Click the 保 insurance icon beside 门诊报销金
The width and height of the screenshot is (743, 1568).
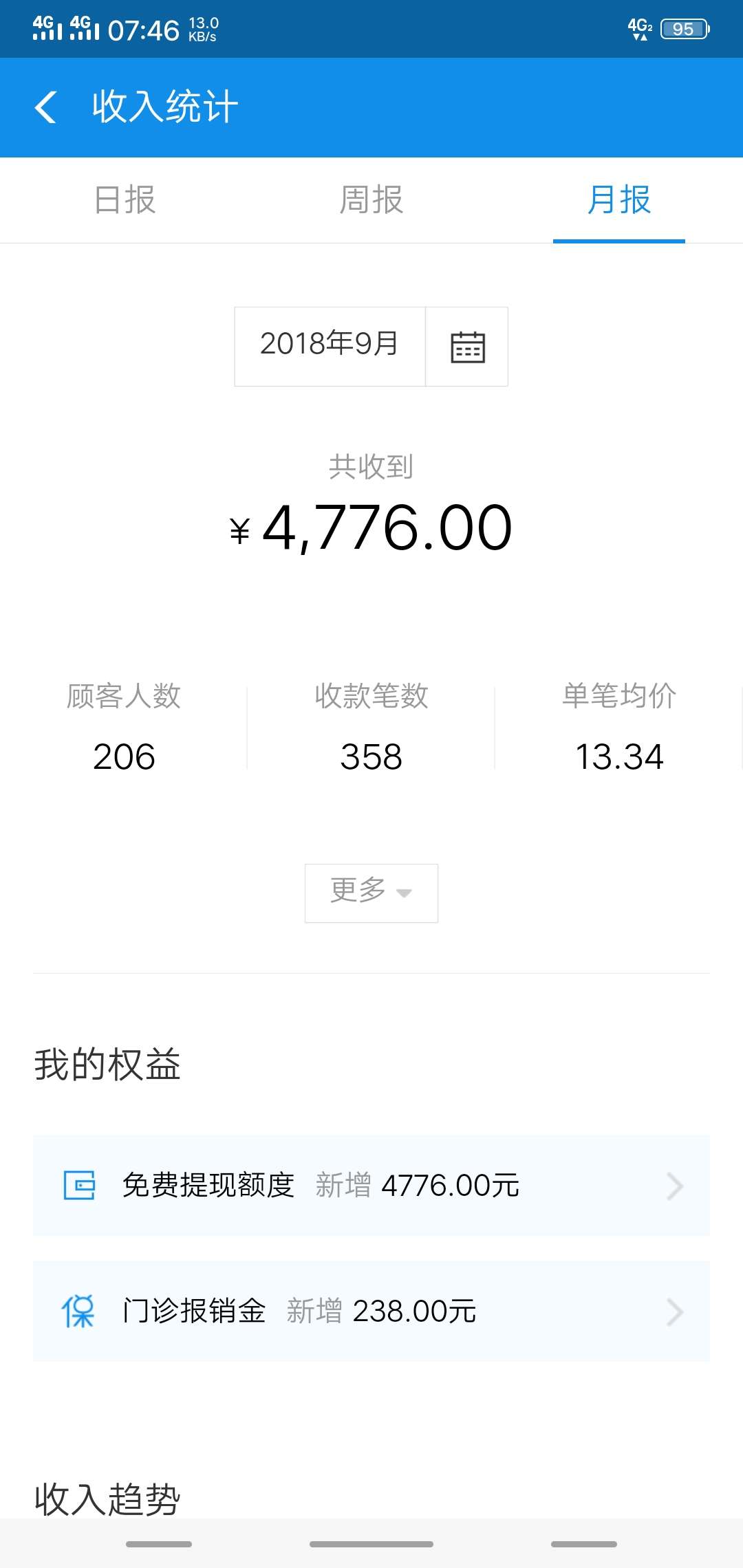pos(78,1310)
